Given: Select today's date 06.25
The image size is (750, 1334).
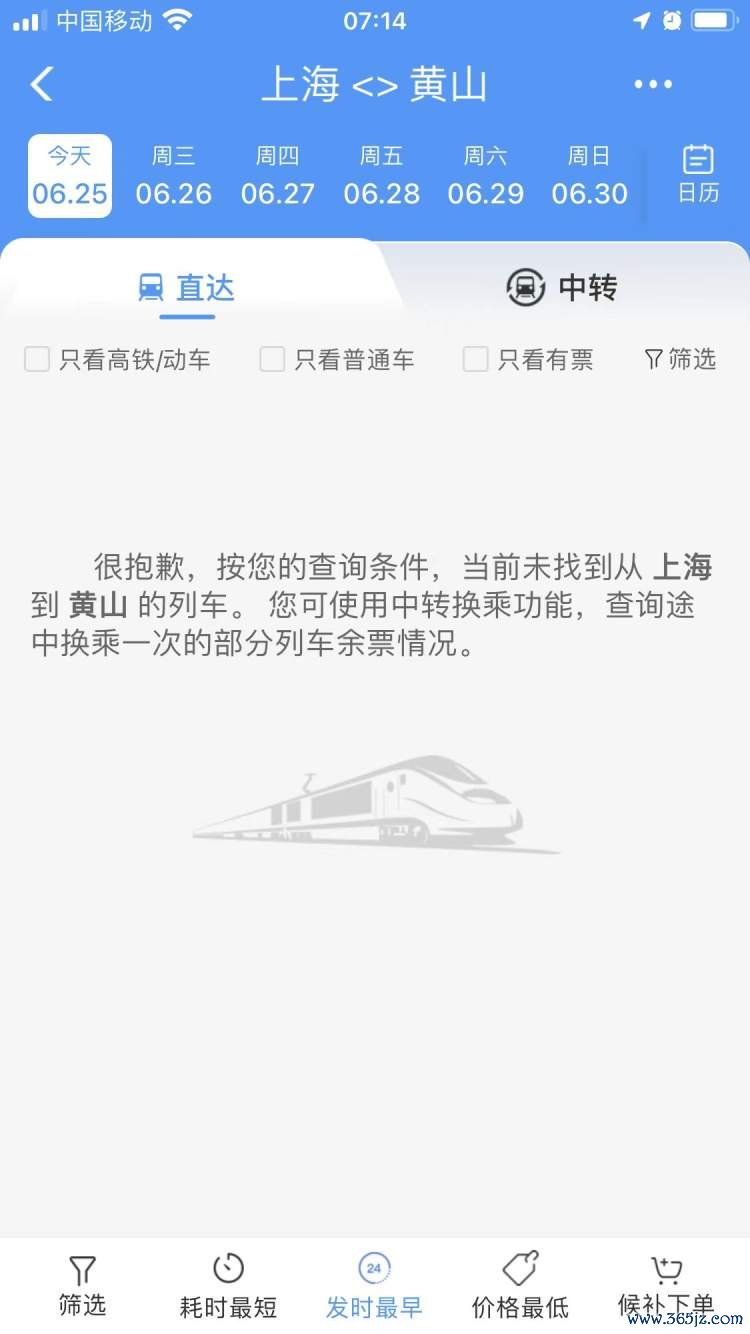Looking at the screenshot, I should click(x=70, y=176).
